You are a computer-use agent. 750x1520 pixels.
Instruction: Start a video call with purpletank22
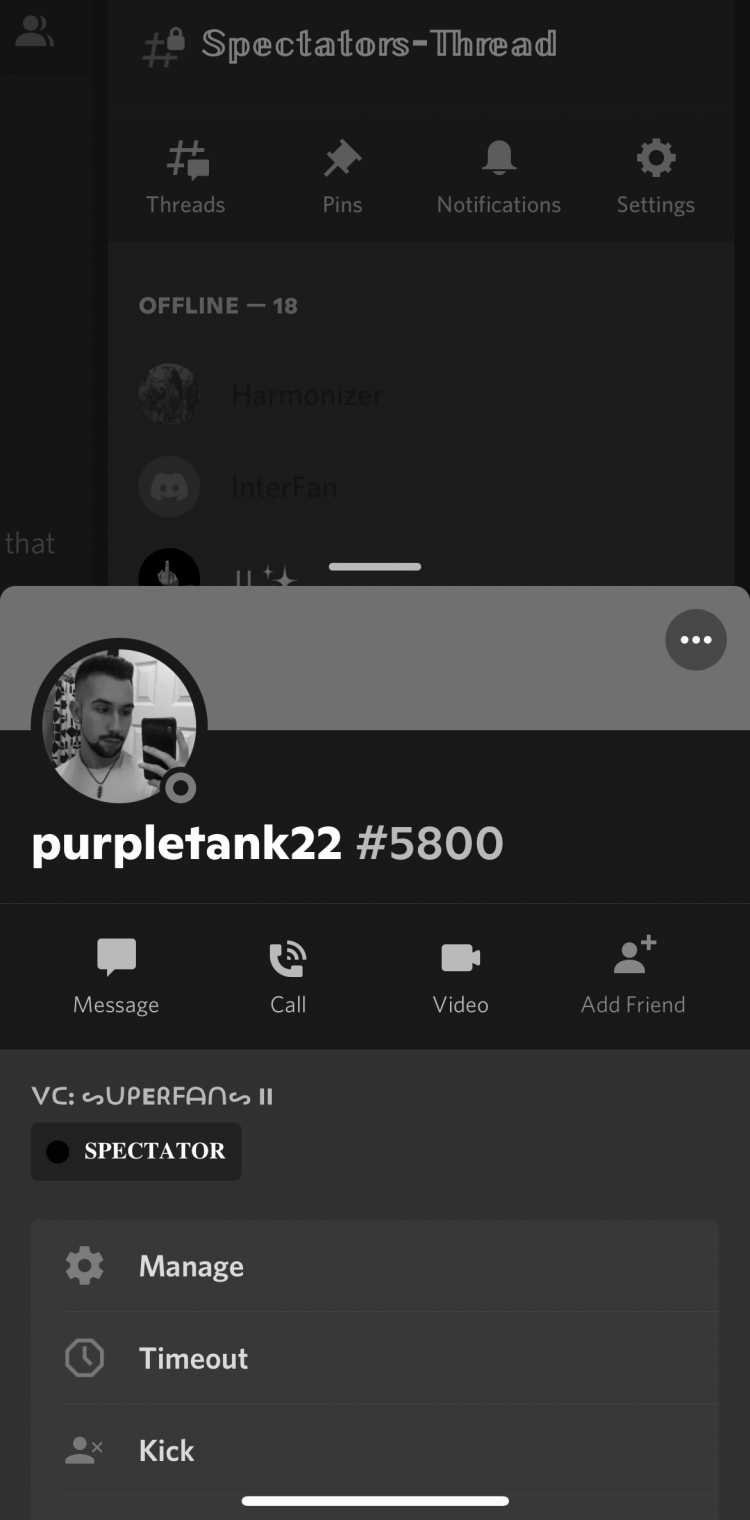click(461, 976)
